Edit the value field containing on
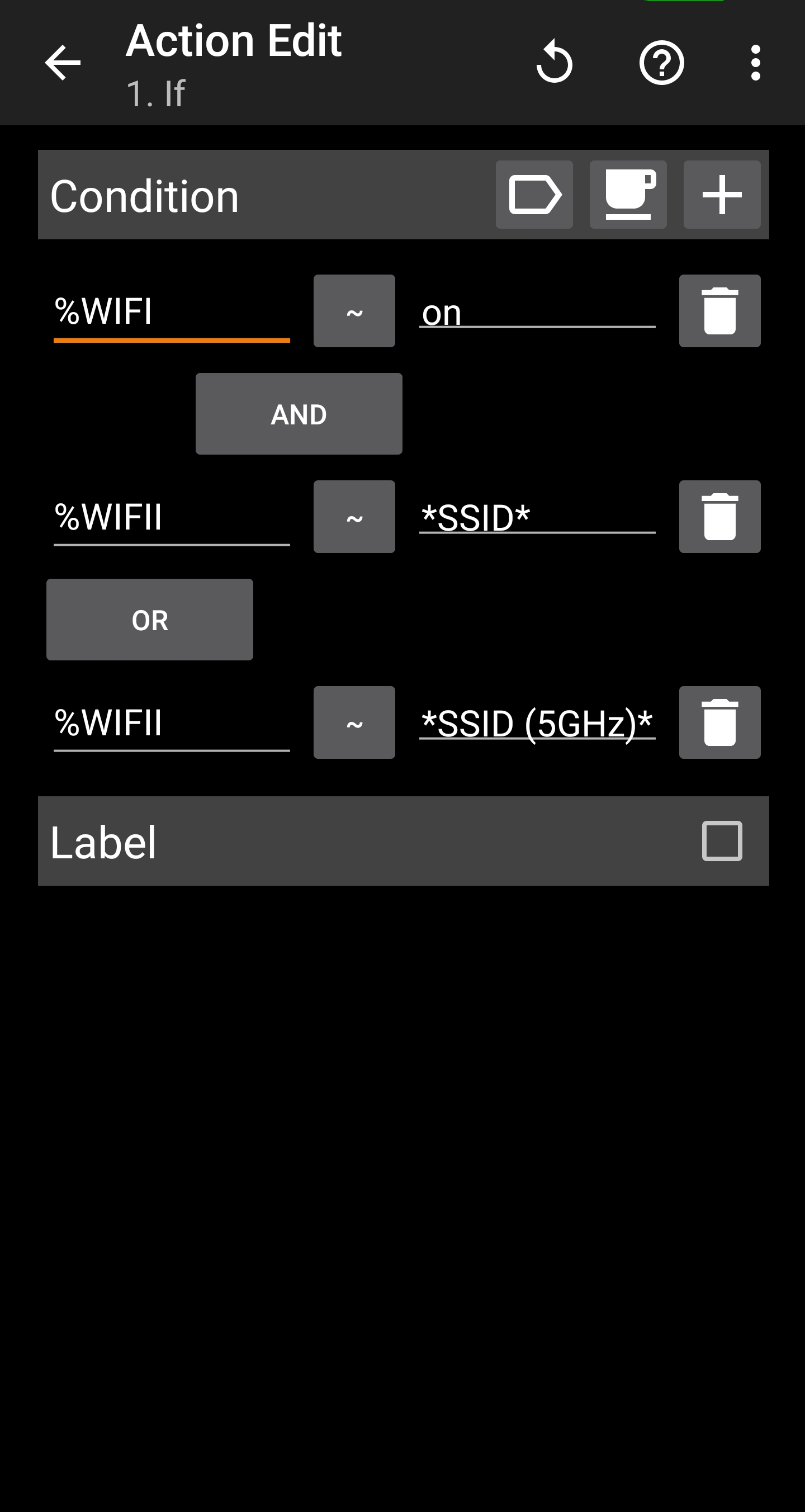The image size is (805, 1512). click(x=537, y=311)
